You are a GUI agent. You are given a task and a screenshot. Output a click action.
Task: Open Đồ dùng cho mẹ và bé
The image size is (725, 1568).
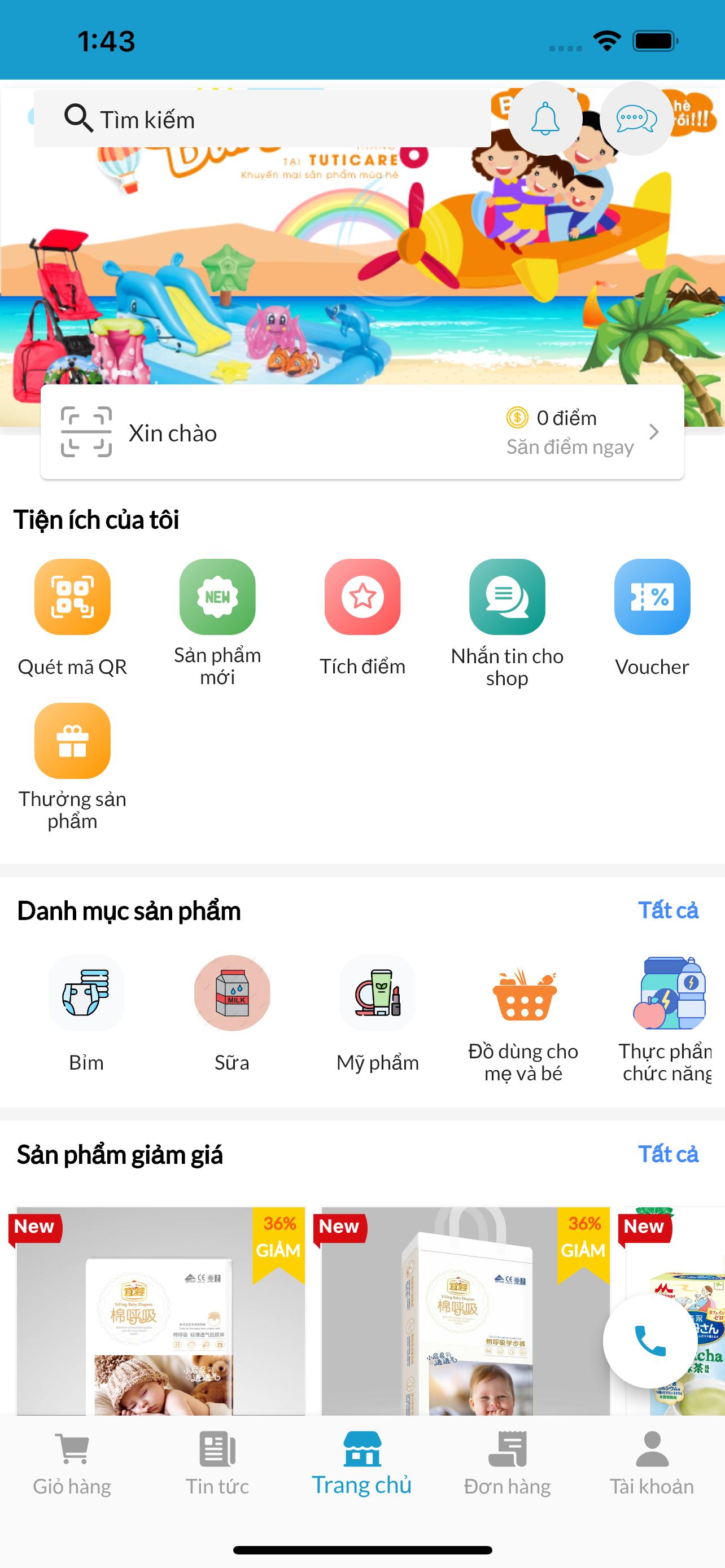click(523, 993)
